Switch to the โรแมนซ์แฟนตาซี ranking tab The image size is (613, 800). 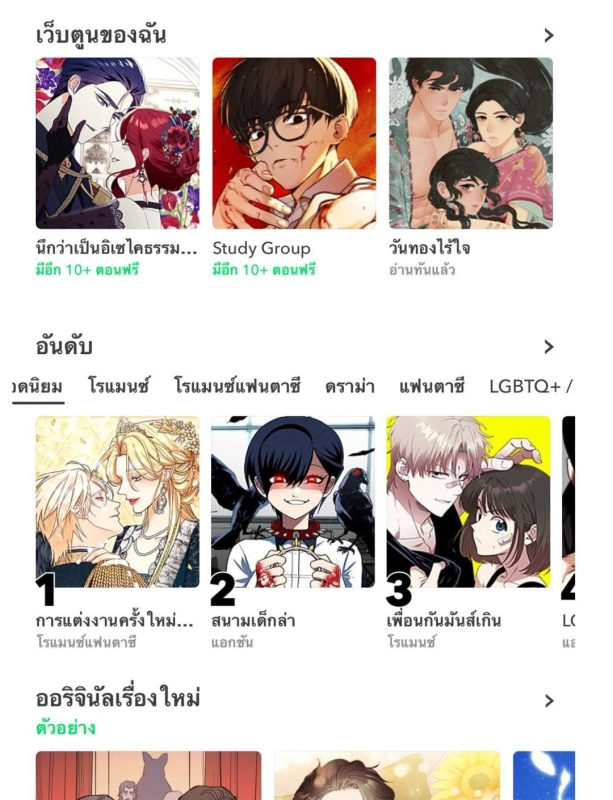coord(236,386)
